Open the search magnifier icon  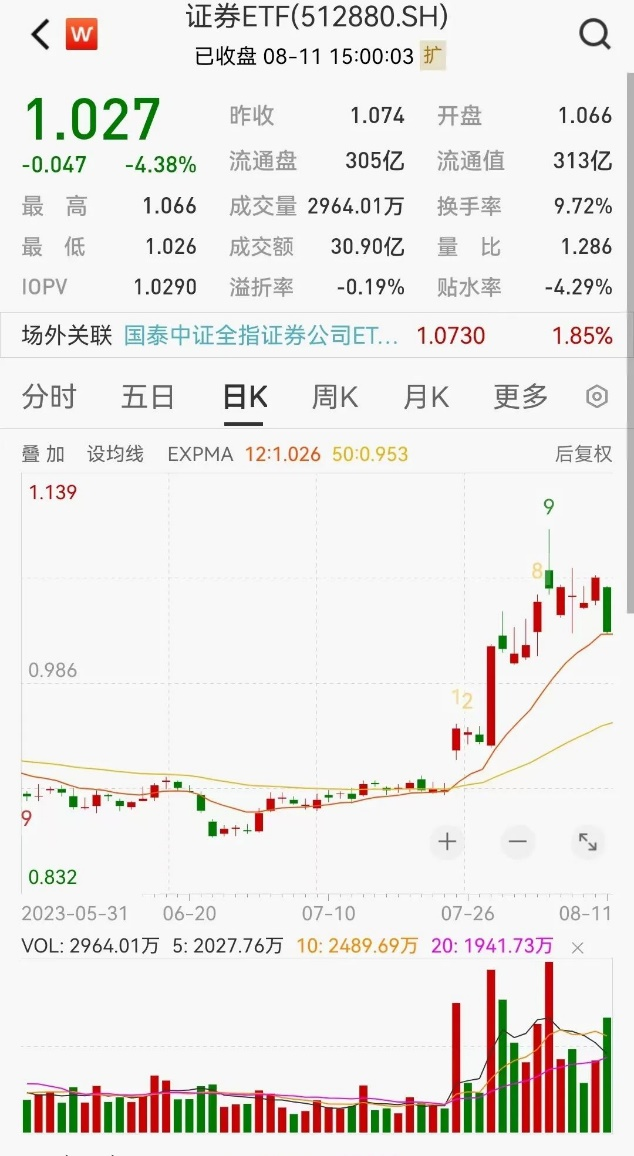pyautogui.click(x=594, y=35)
